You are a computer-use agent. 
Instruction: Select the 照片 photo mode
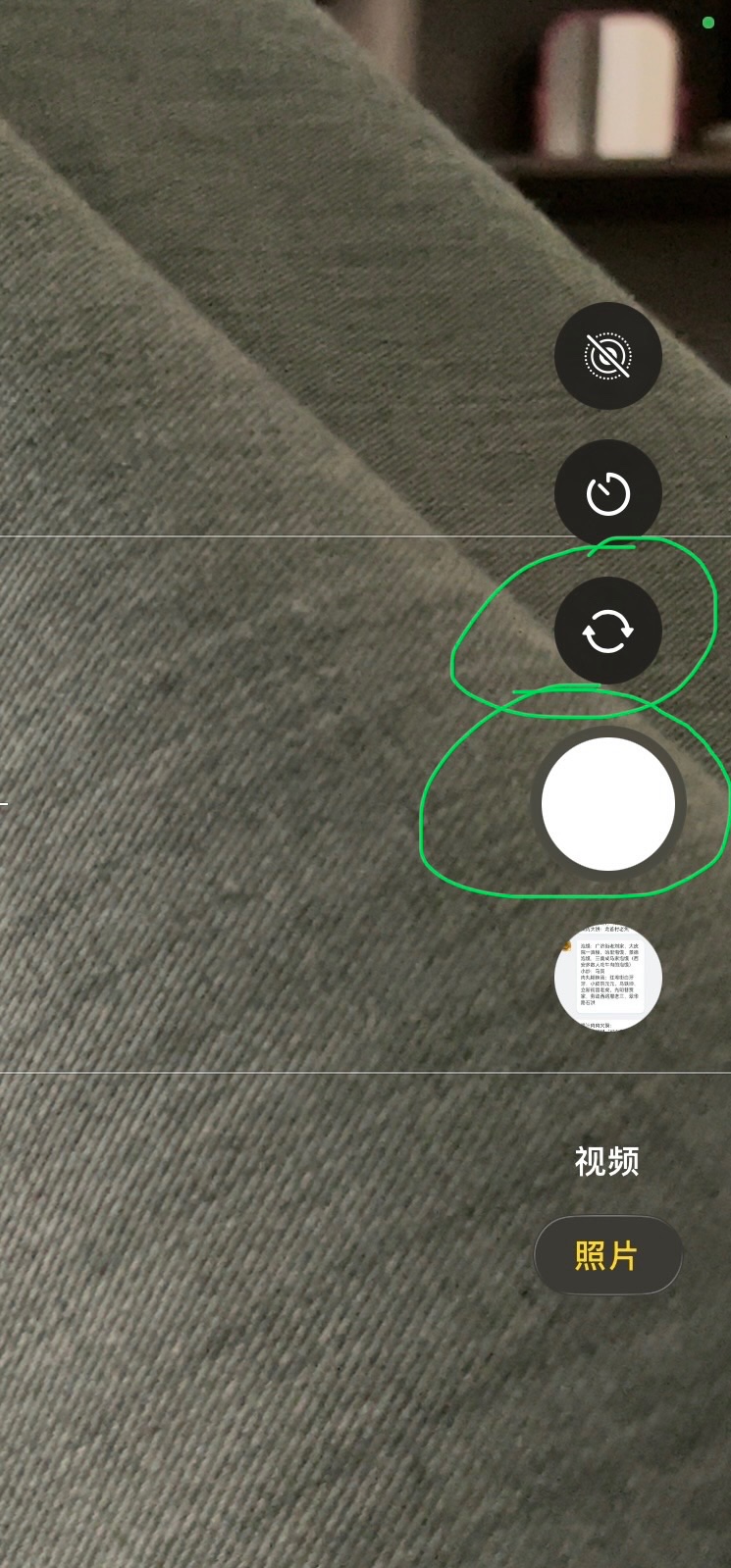point(607,1255)
